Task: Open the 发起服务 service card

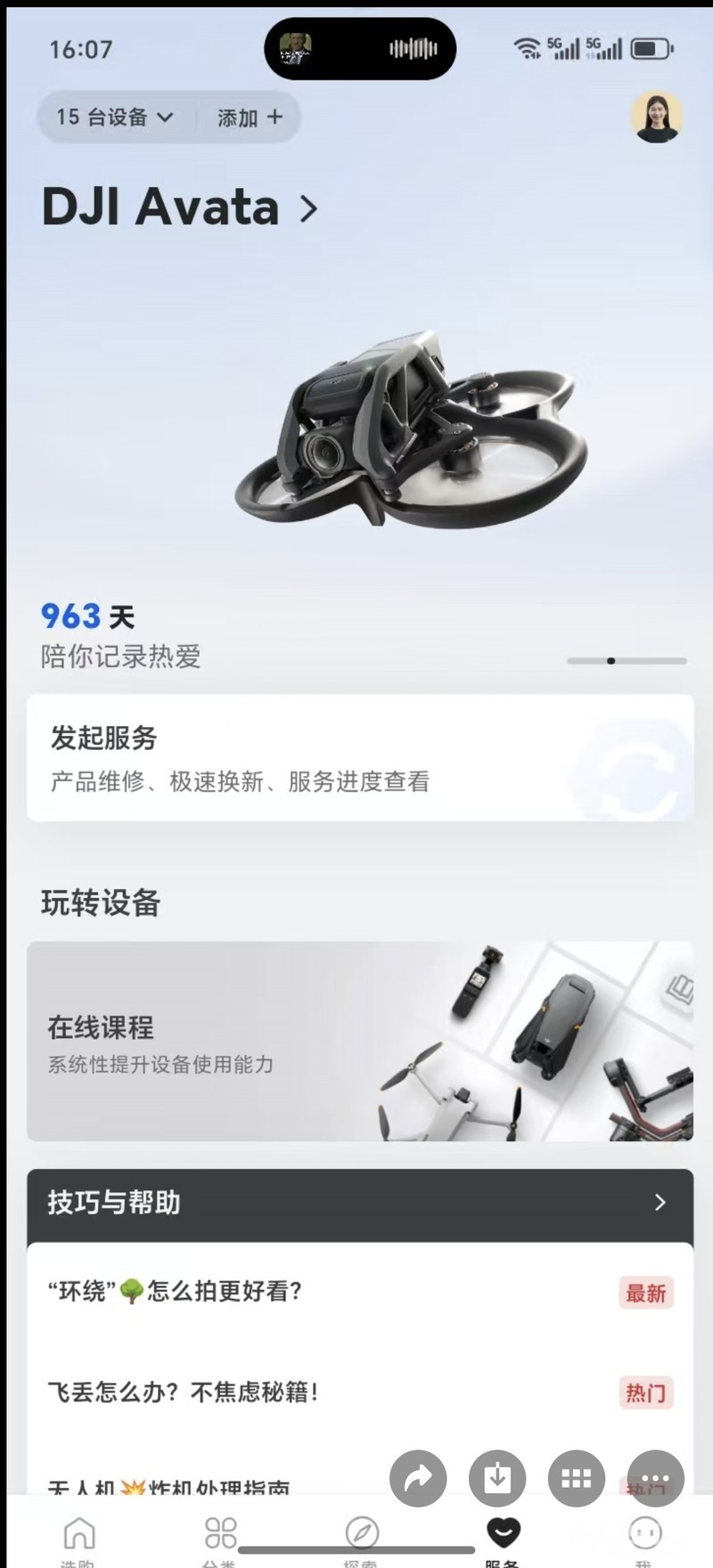Action: 360,757
